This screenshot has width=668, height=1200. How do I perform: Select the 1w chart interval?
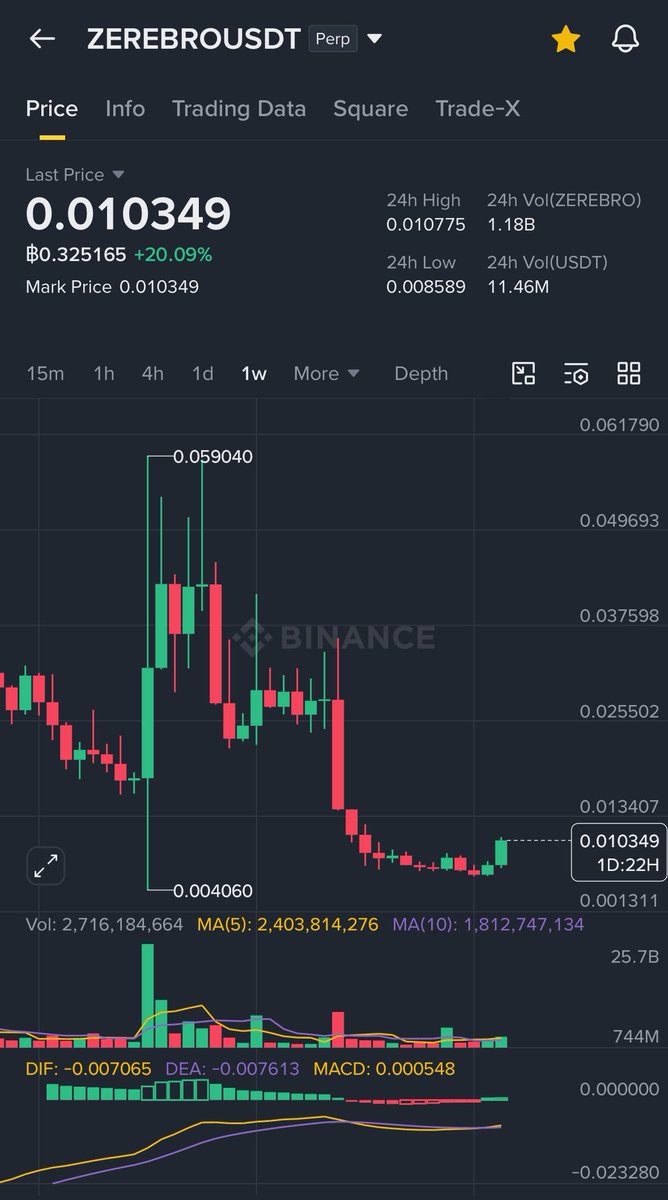254,374
